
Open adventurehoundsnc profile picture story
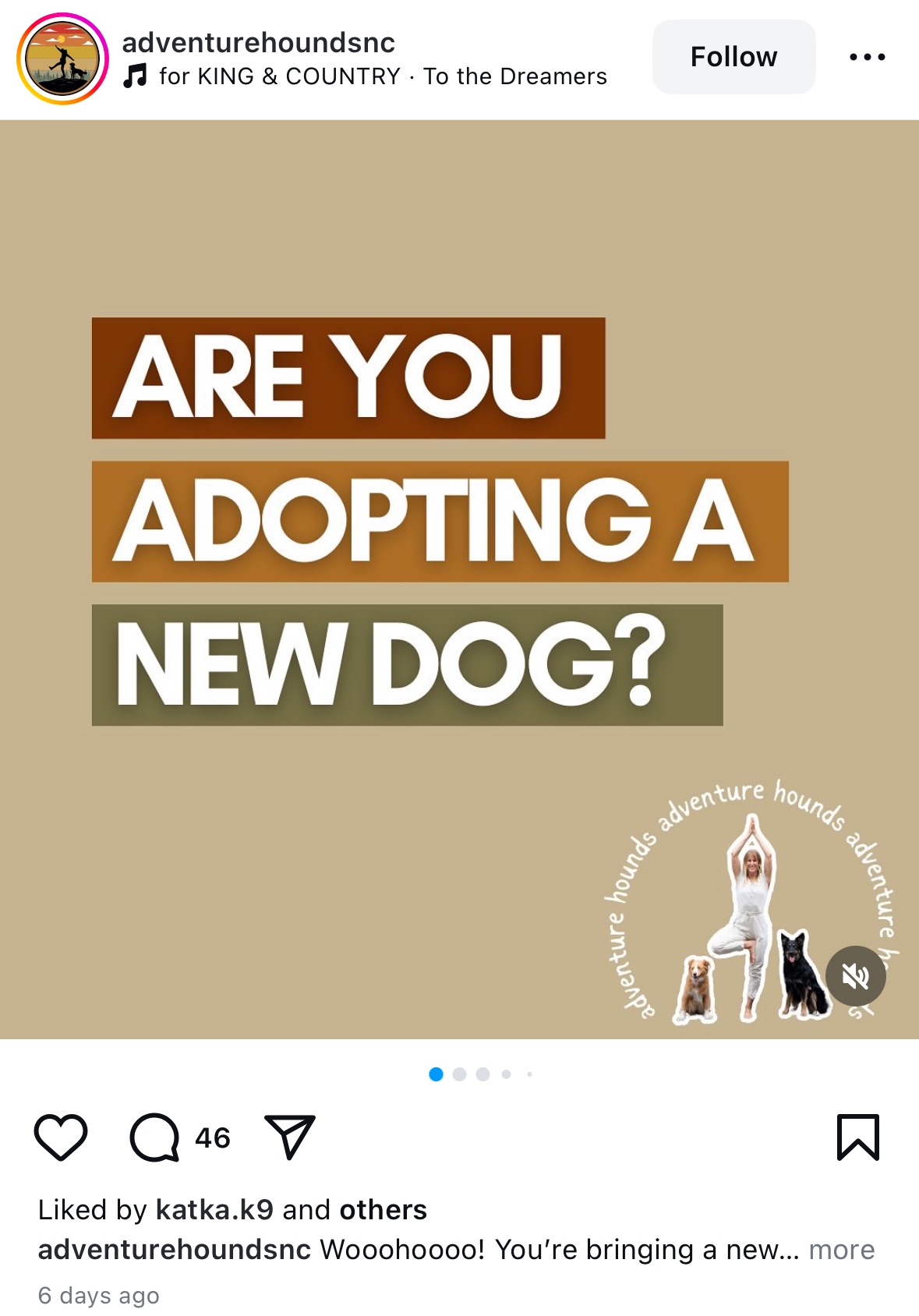pyautogui.click(x=62, y=59)
